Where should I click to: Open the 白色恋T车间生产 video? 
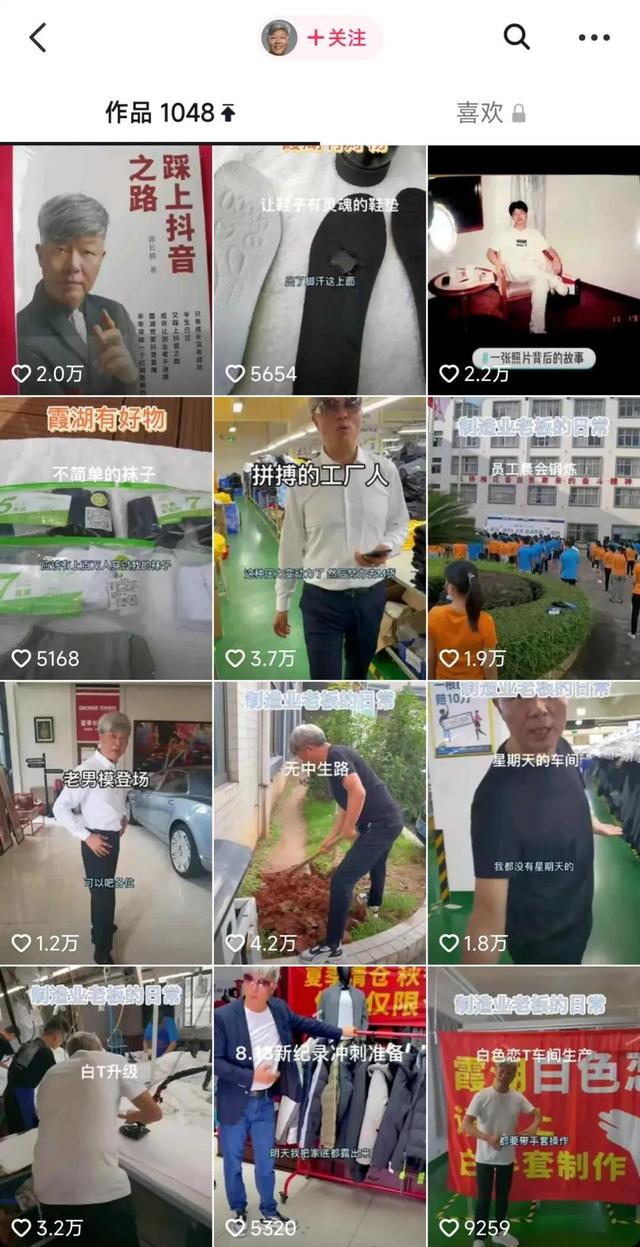(x=534, y=1105)
